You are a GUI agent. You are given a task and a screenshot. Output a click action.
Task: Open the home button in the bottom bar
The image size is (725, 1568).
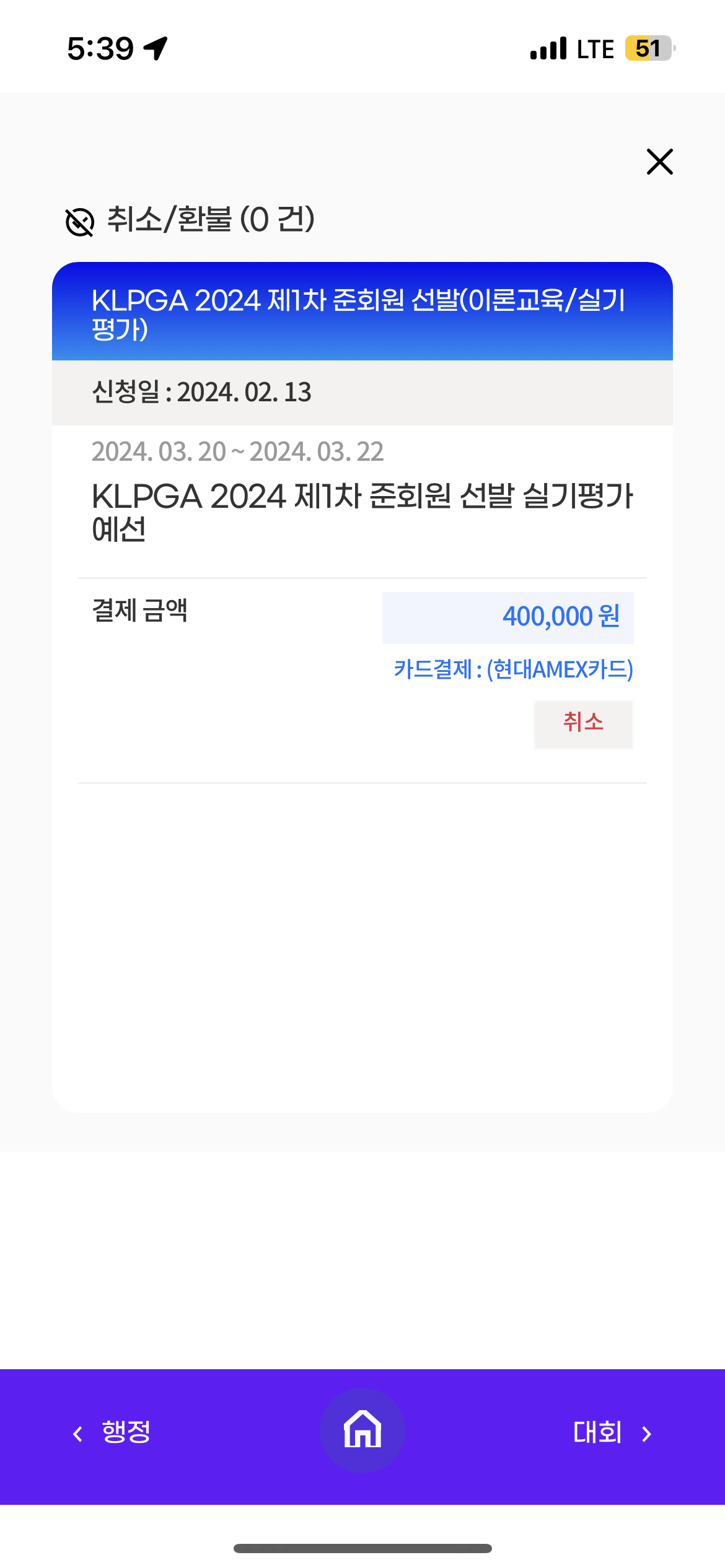pyautogui.click(x=362, y=1431)
